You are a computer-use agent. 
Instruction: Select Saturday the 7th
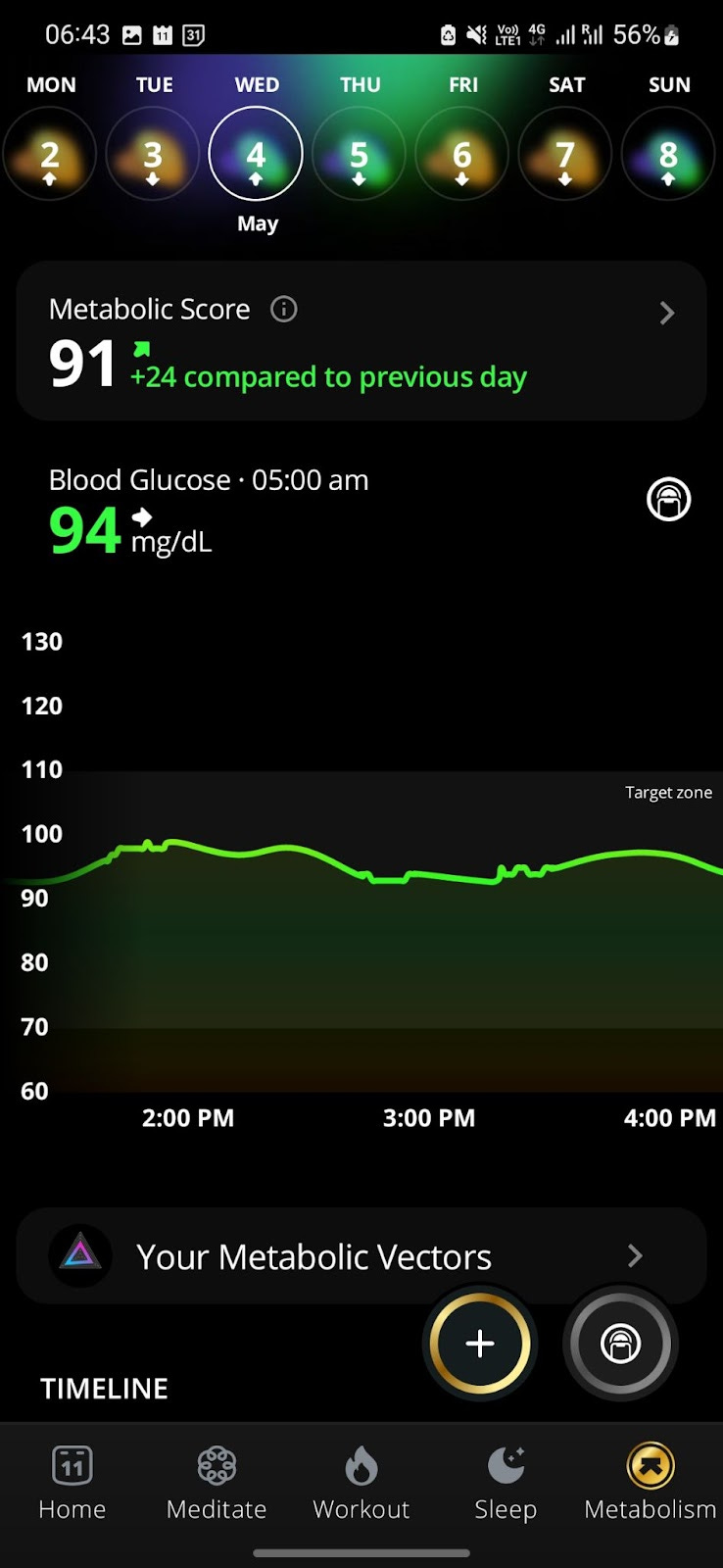(x=565, y=155)
